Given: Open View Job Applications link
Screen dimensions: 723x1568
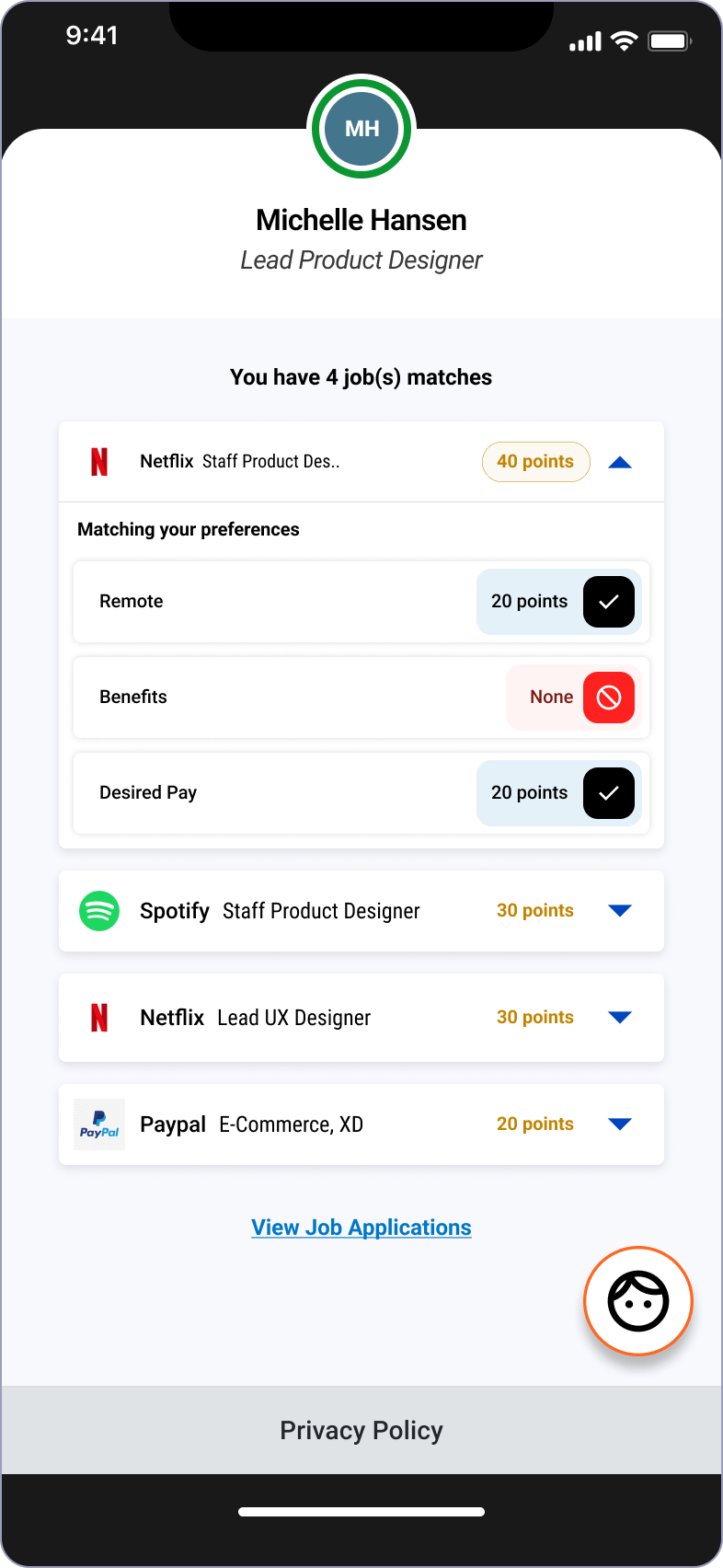Looking at the screenshot, I should click(x=361, y=1228).
